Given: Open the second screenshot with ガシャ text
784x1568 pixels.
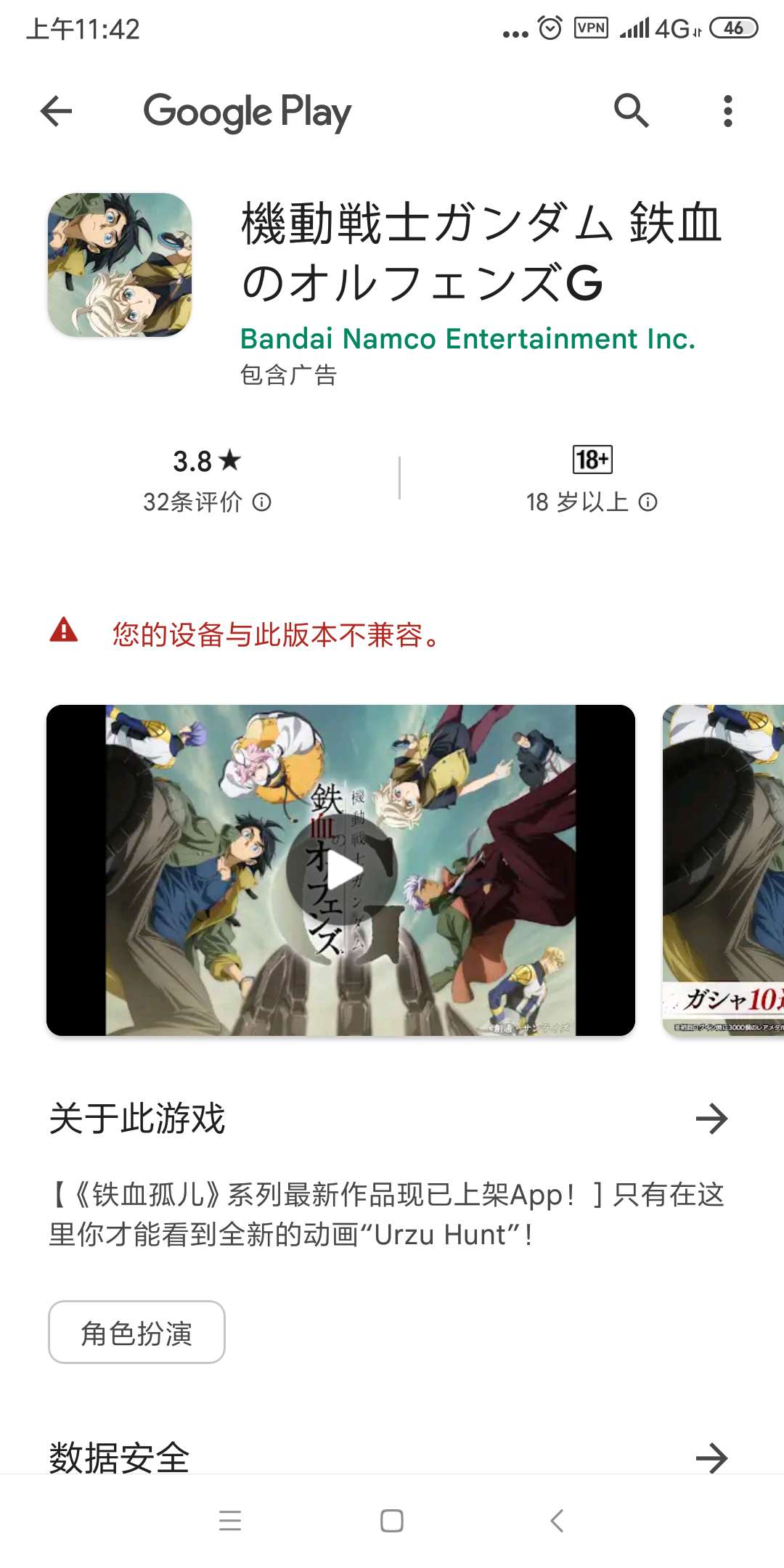Looking at the screenshot, I should pos(724,870).
